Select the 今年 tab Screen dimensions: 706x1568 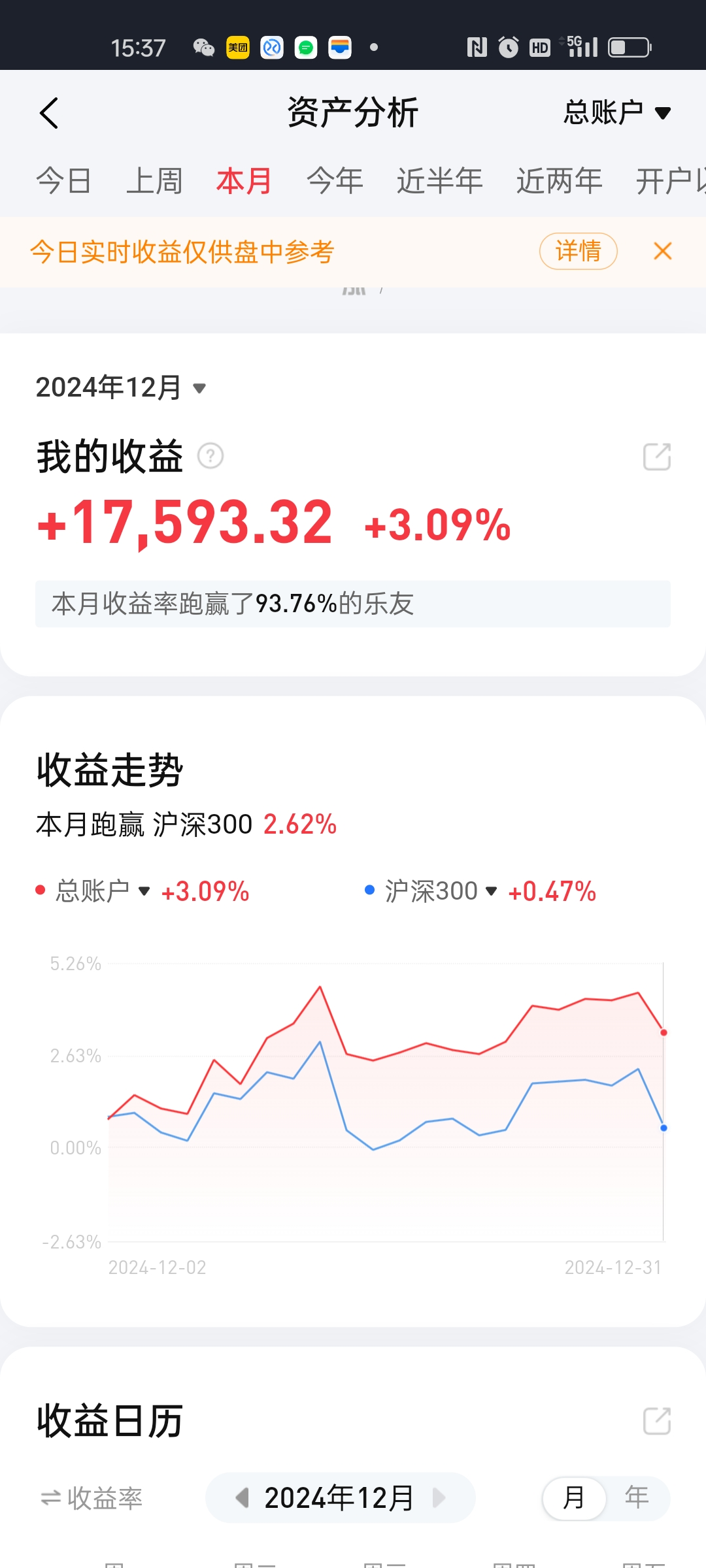[x=335, y=181]
